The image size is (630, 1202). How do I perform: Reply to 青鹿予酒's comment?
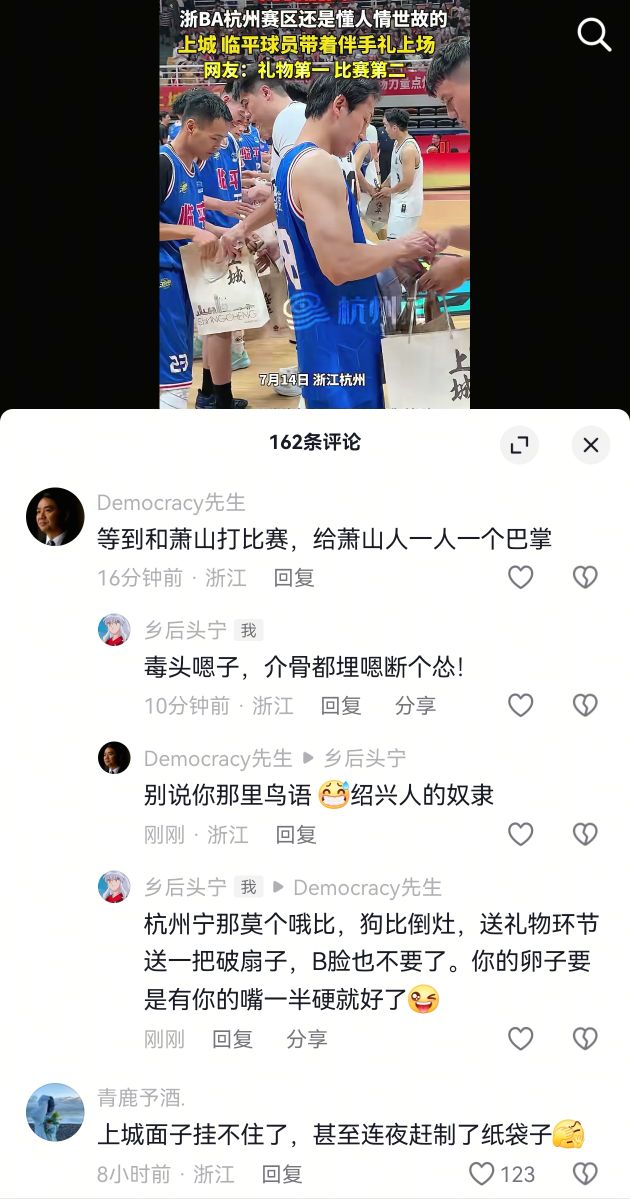(x=282, y=1173)
